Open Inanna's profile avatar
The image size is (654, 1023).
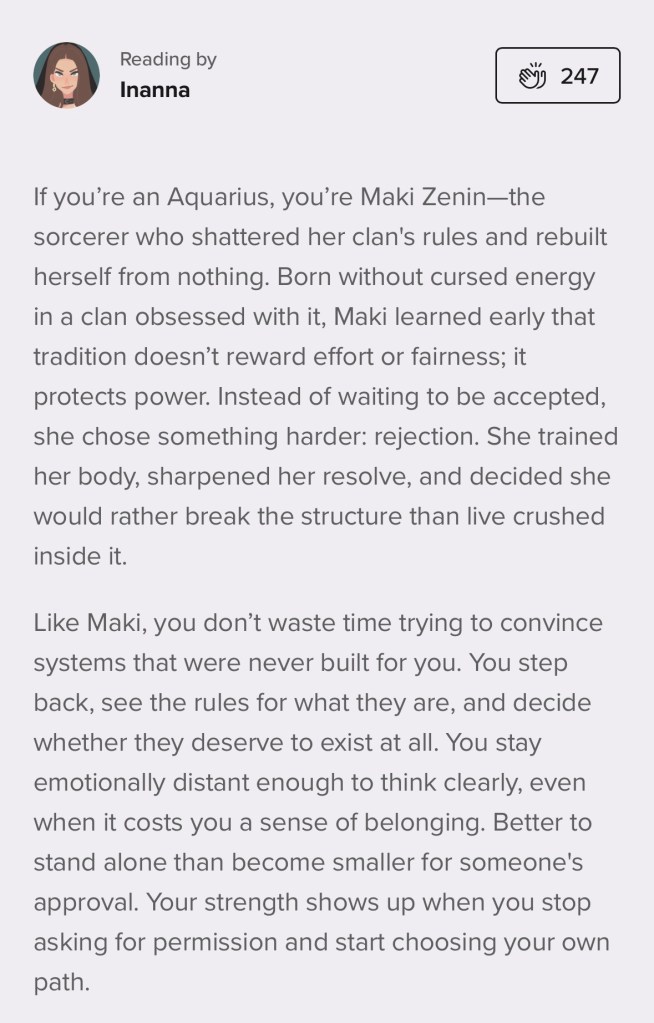(66, 75)
